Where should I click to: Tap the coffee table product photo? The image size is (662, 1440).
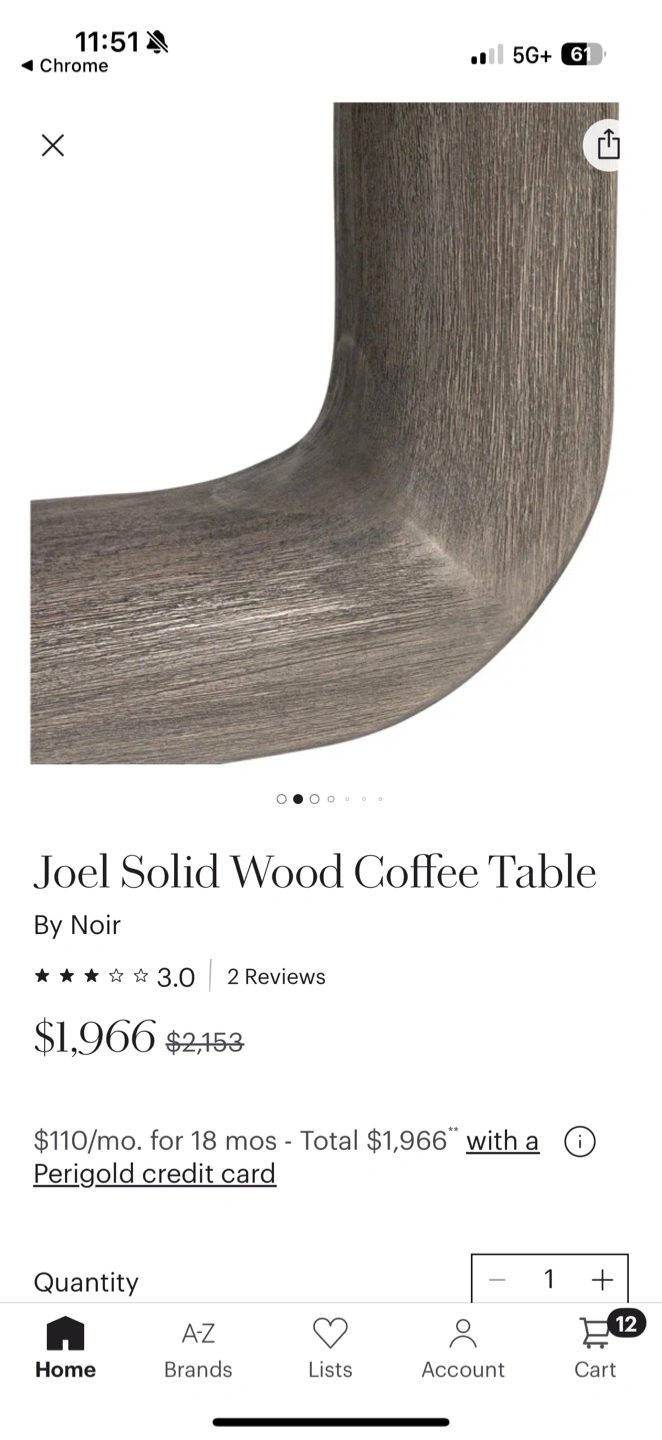click(x=325, y=433)
